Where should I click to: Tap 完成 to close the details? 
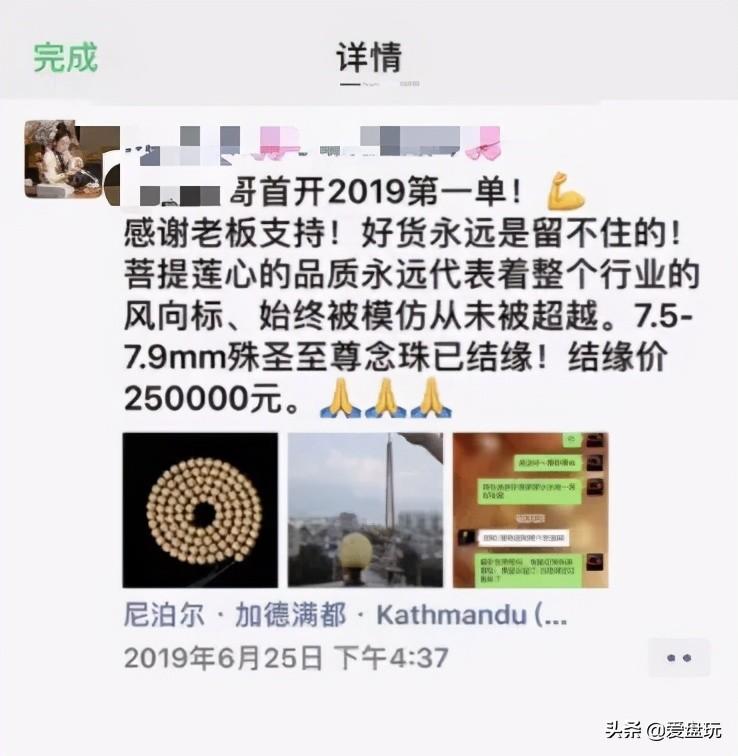[65, 57]
